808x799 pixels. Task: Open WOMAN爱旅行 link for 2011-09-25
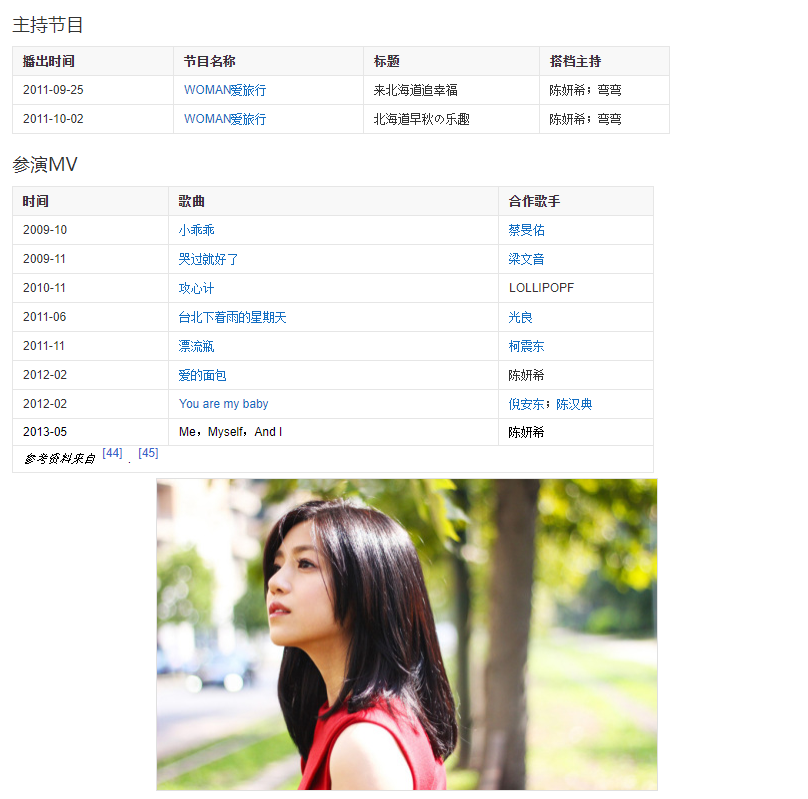coord(225,90)
